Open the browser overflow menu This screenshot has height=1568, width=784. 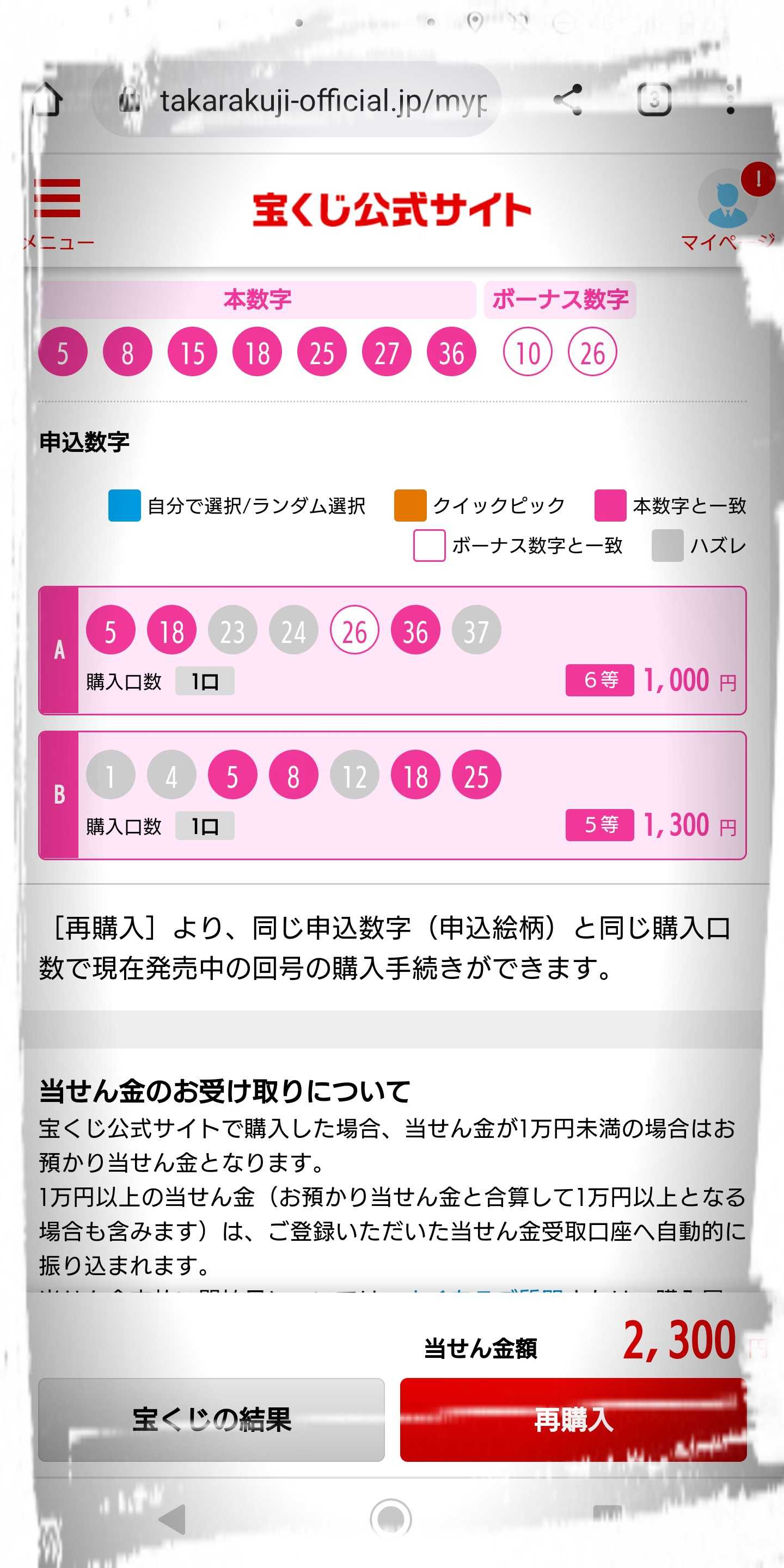[731, 100]
